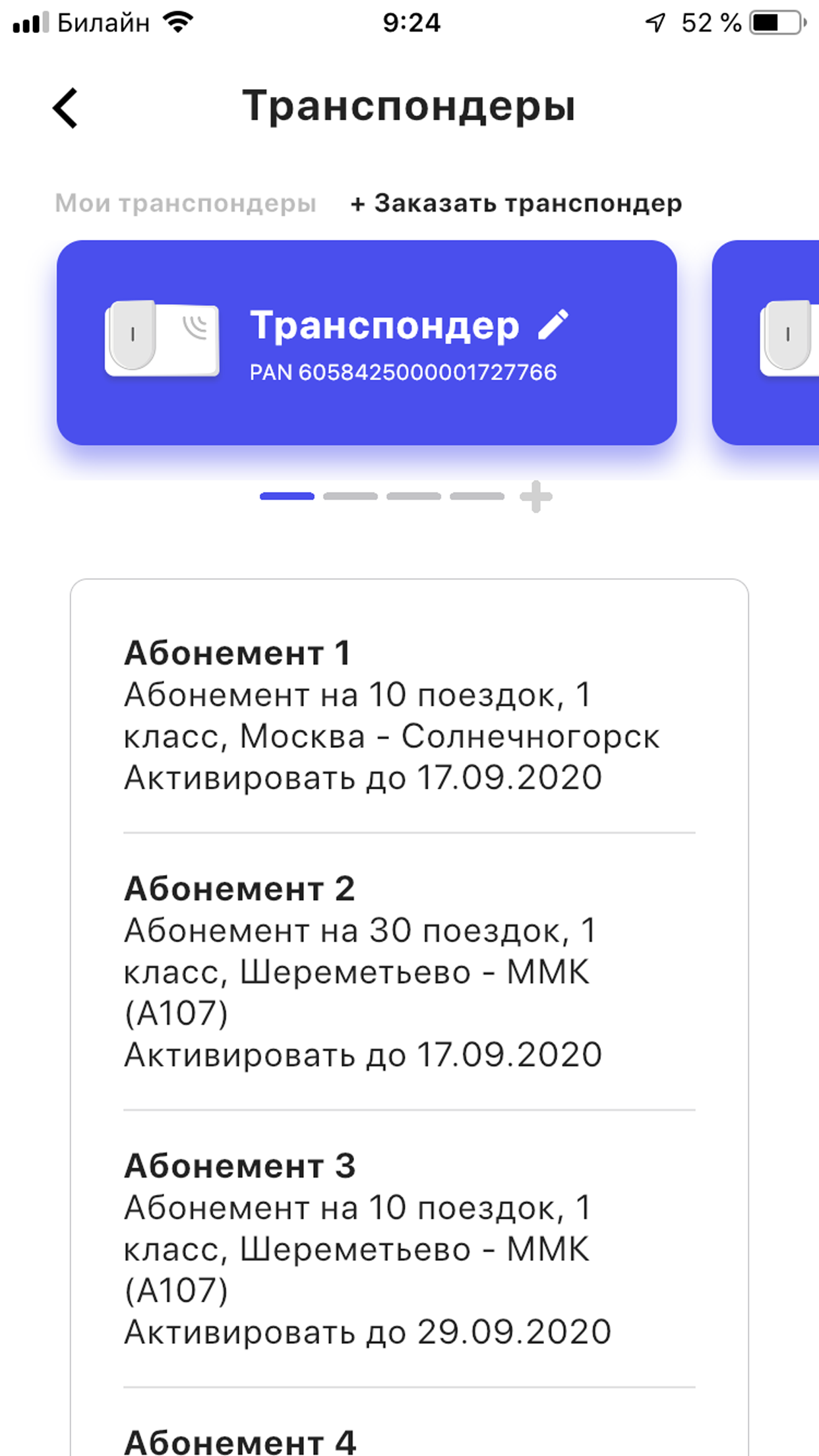Tap the first page indicator dot
819x1456 pixels.
[x=288, y=496]
